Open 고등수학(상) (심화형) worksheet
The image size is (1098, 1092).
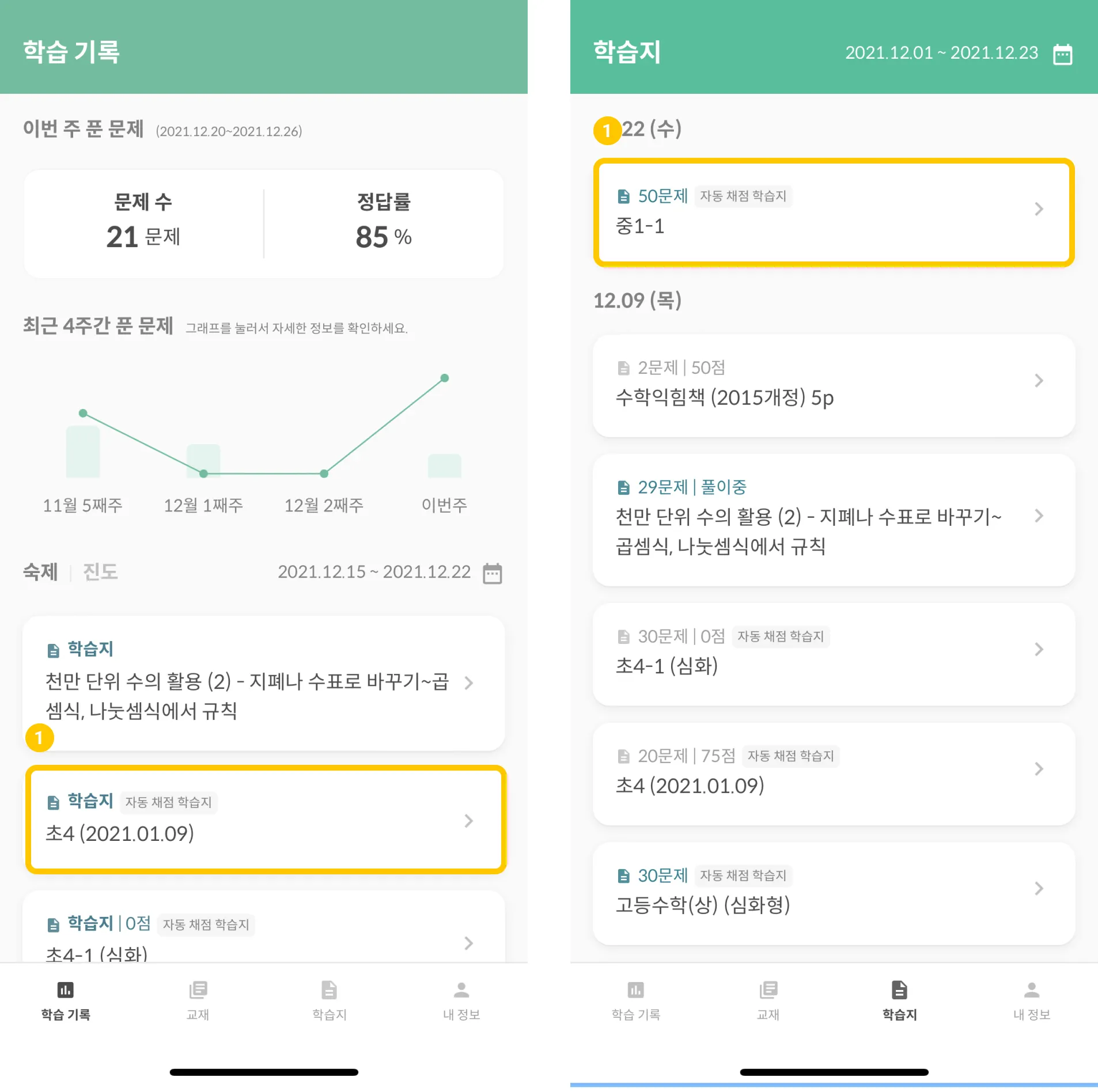click(x=833, y=893)
